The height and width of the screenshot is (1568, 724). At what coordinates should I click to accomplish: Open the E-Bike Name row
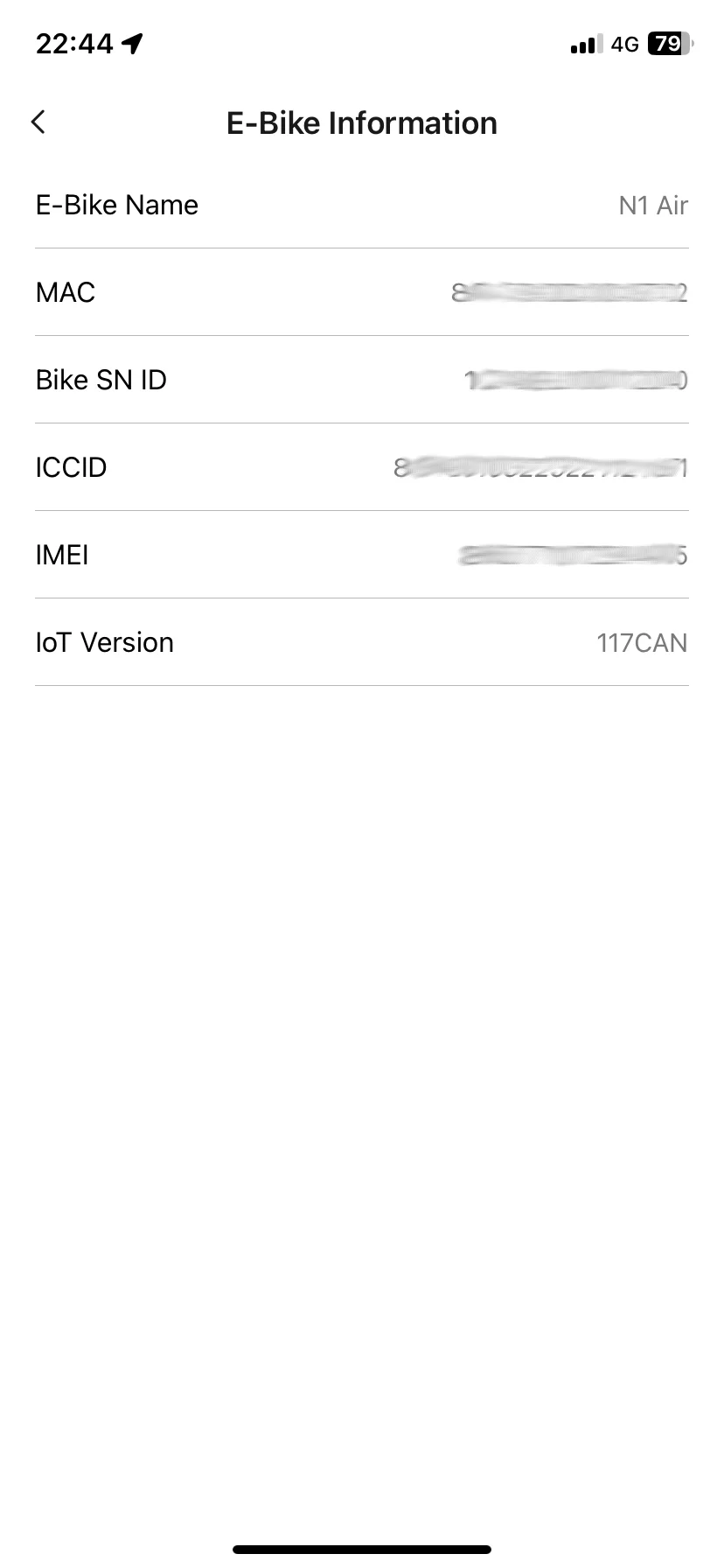[361, 206]
